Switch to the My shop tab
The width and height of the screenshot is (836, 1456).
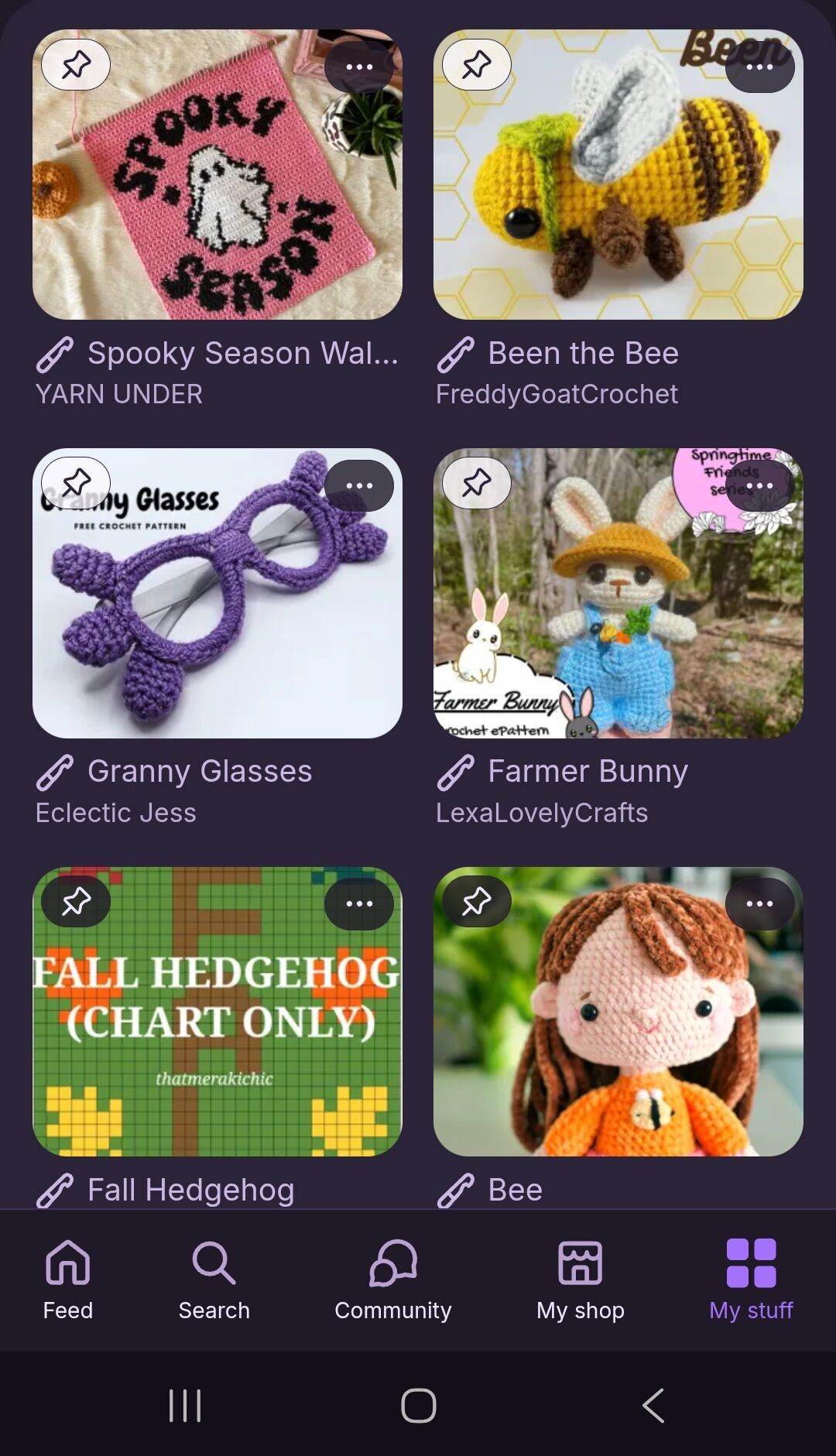(x=581, y=1280)
